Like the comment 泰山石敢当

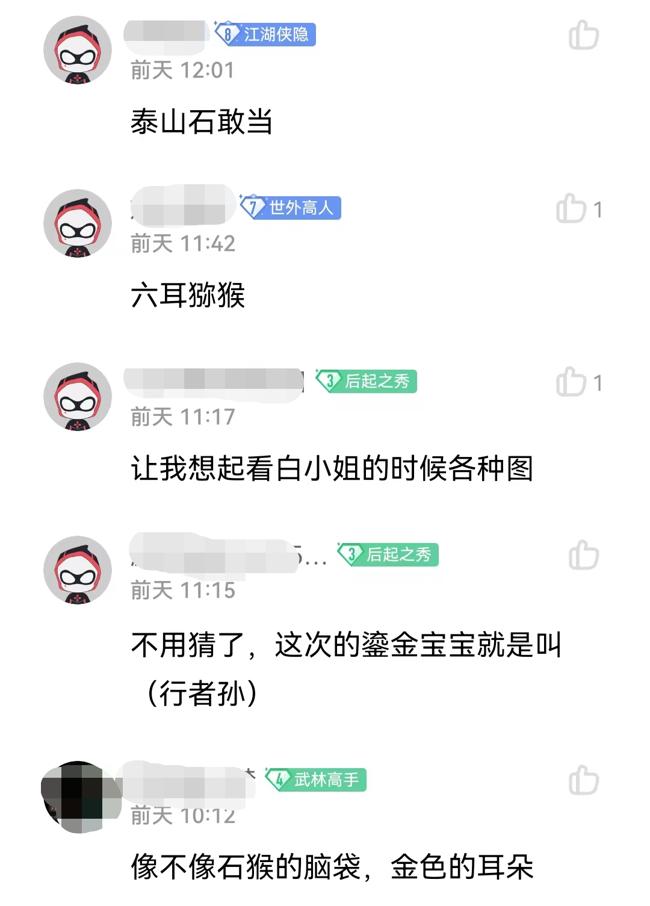[583, 36]
